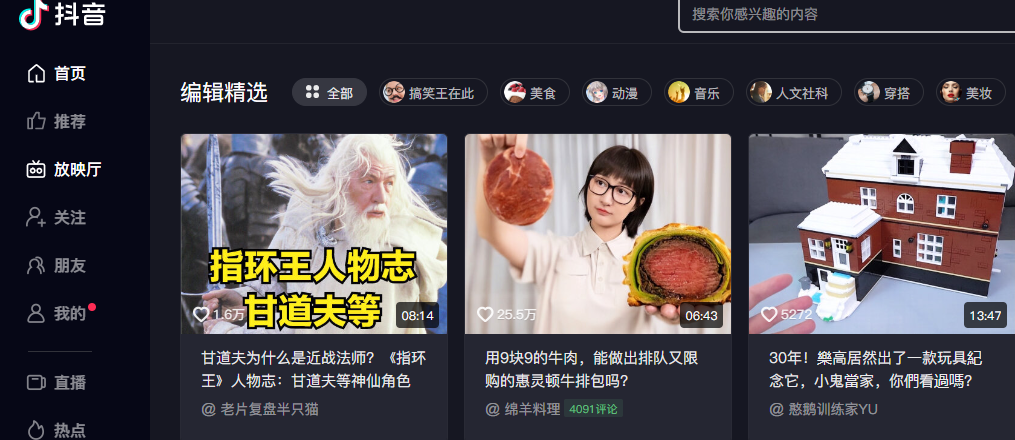Choose the 动漫 category chip
1015x440 pixels.
(x=617, y=93)
